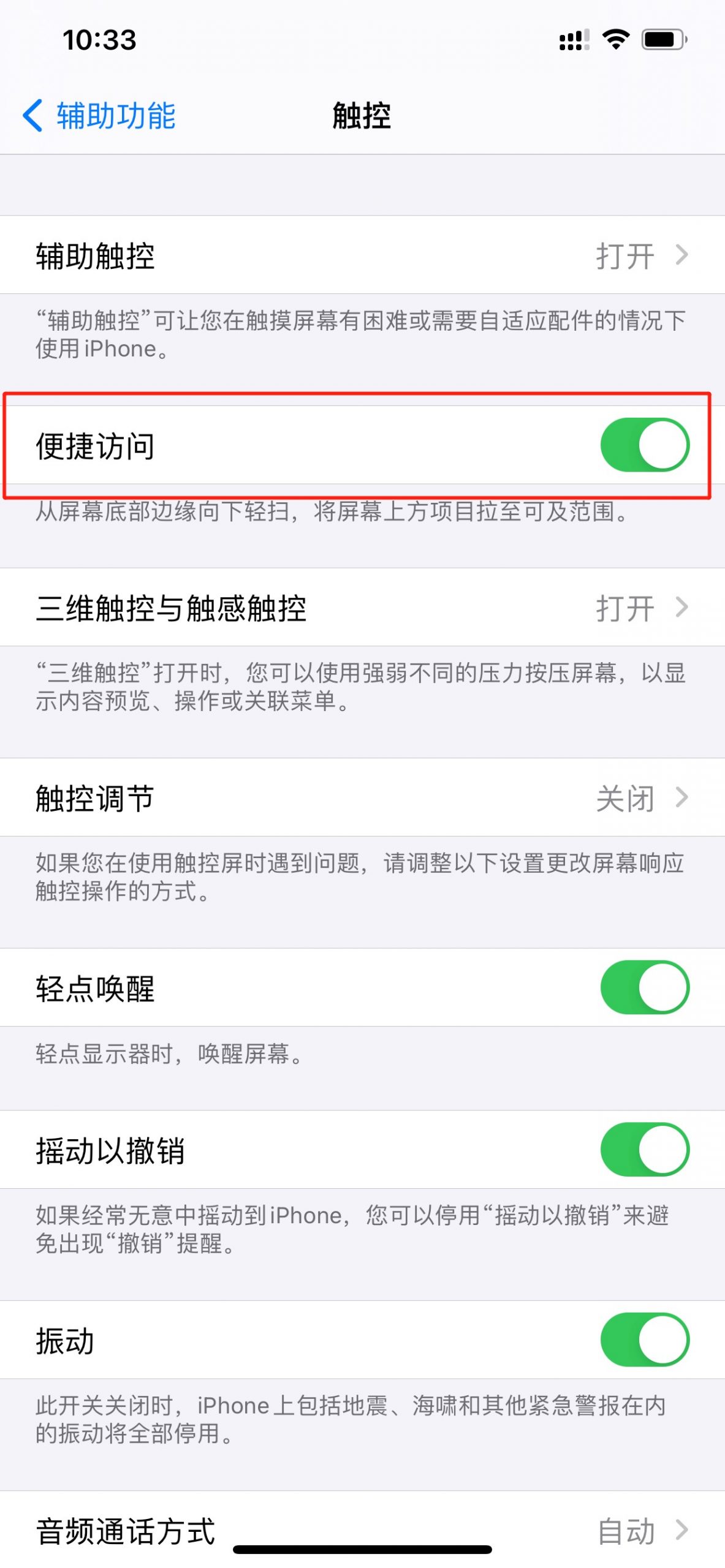This screenshot has width=725, height=1568.
Task: Open 音频通话方式 options
Action: pos(362,1529)
